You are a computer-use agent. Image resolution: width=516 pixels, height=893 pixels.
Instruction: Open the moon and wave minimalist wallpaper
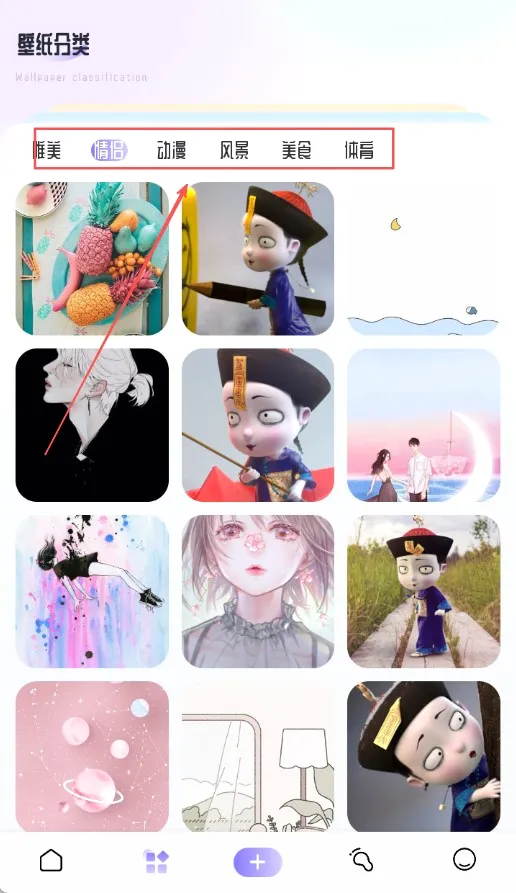coord(424,259)
